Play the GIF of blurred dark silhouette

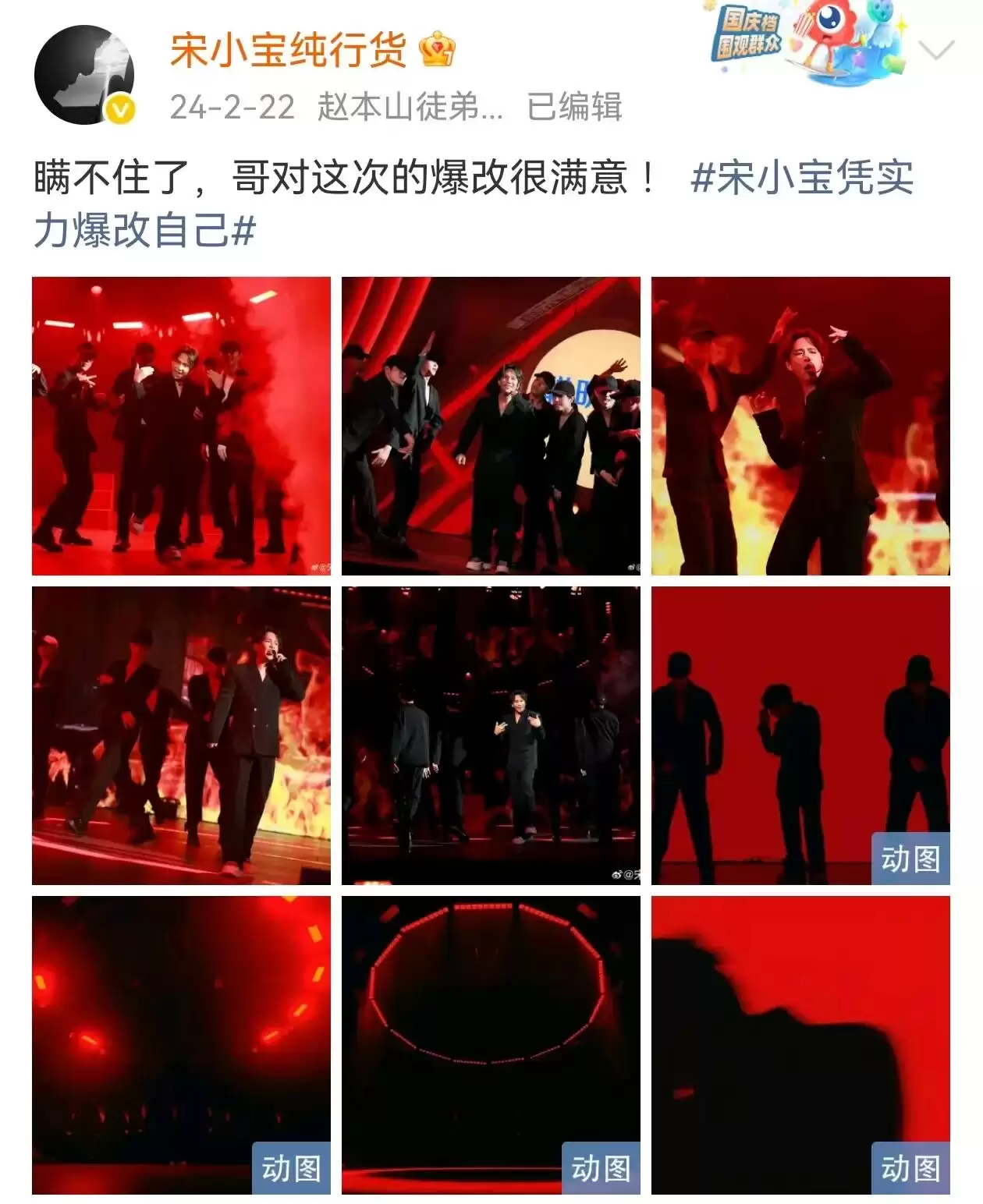(800, 1045)
